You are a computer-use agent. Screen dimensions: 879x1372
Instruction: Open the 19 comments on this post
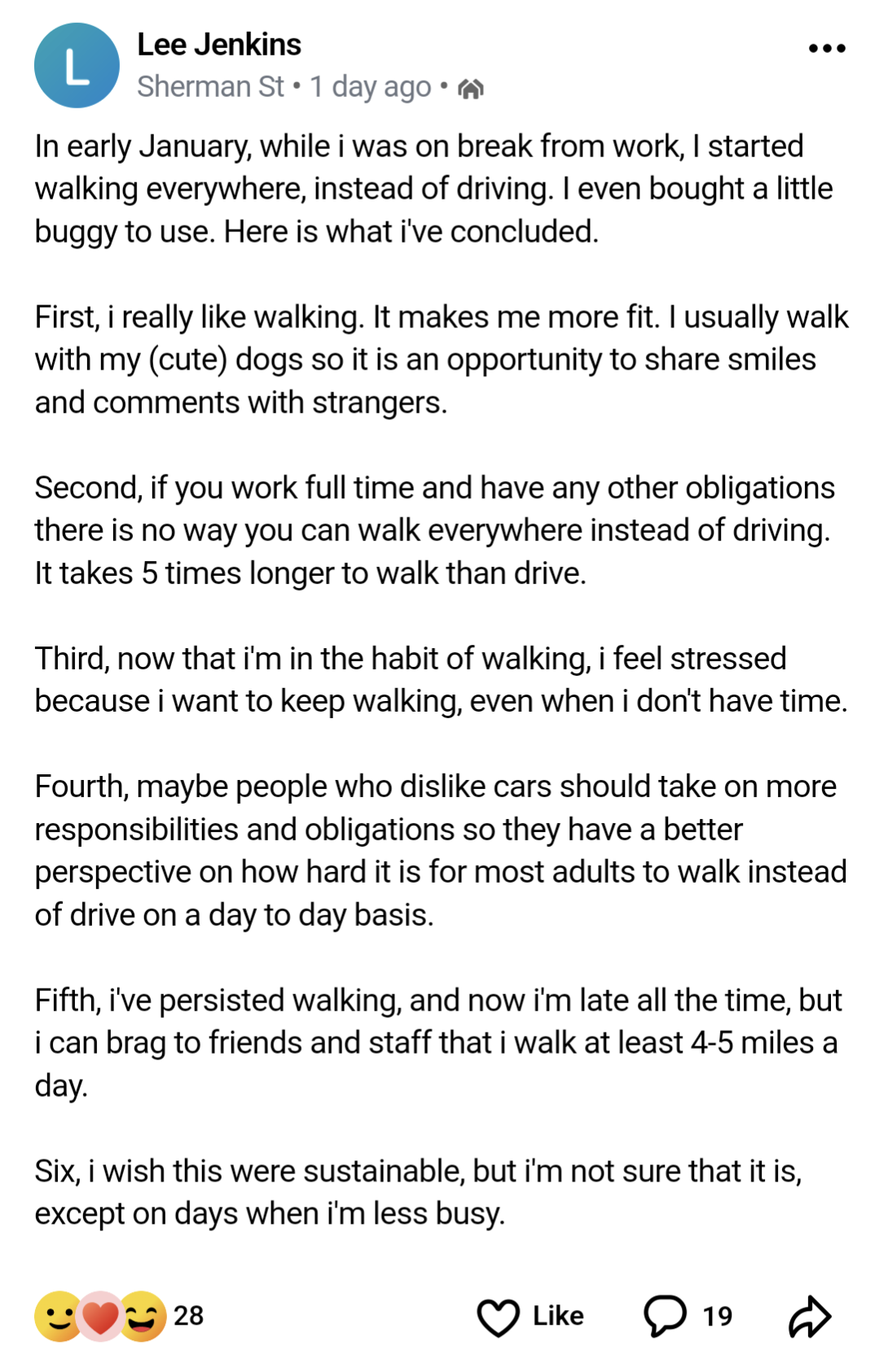[688, 1316]
